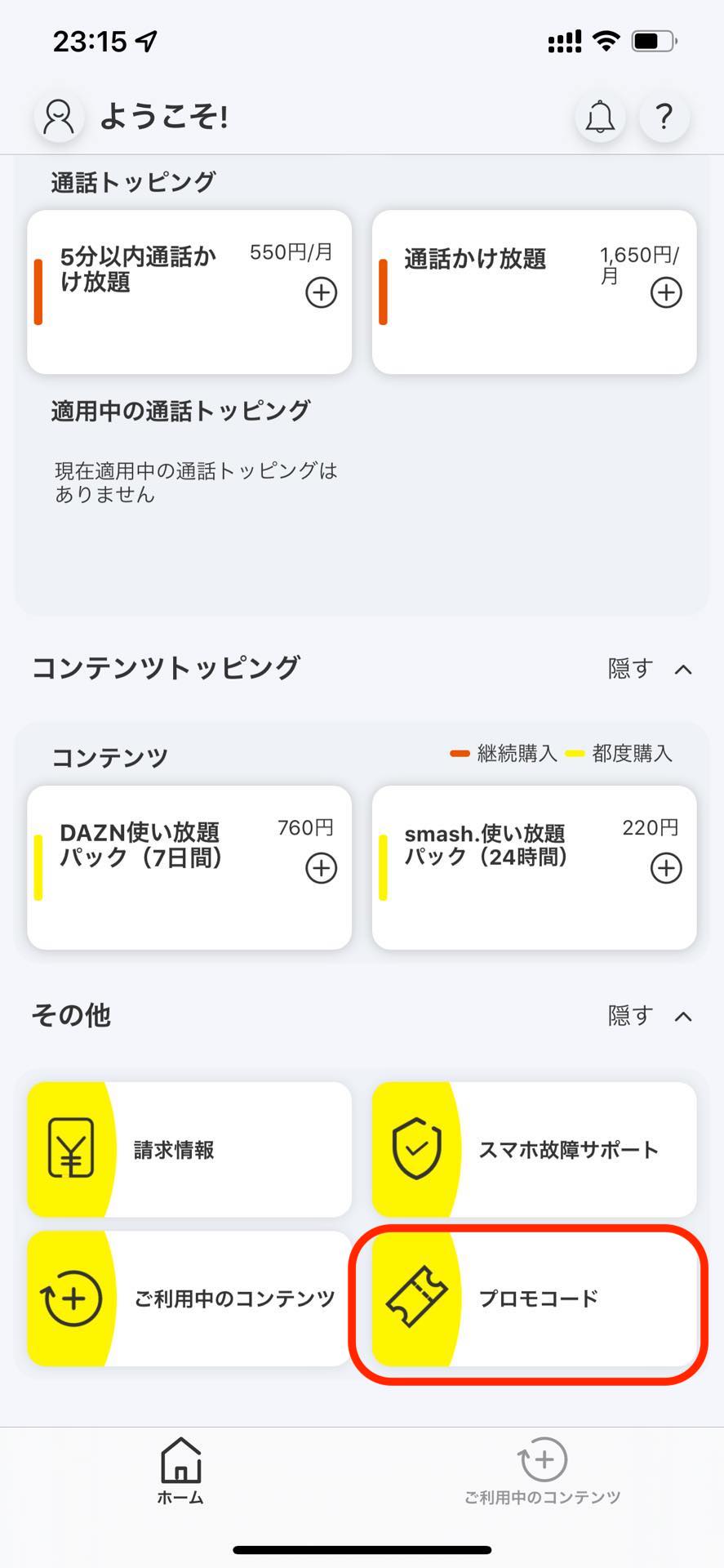Screen dimensions: 724x1568
Task: Collapse the コンテンツトッピング section
Action: pos(650,669)
